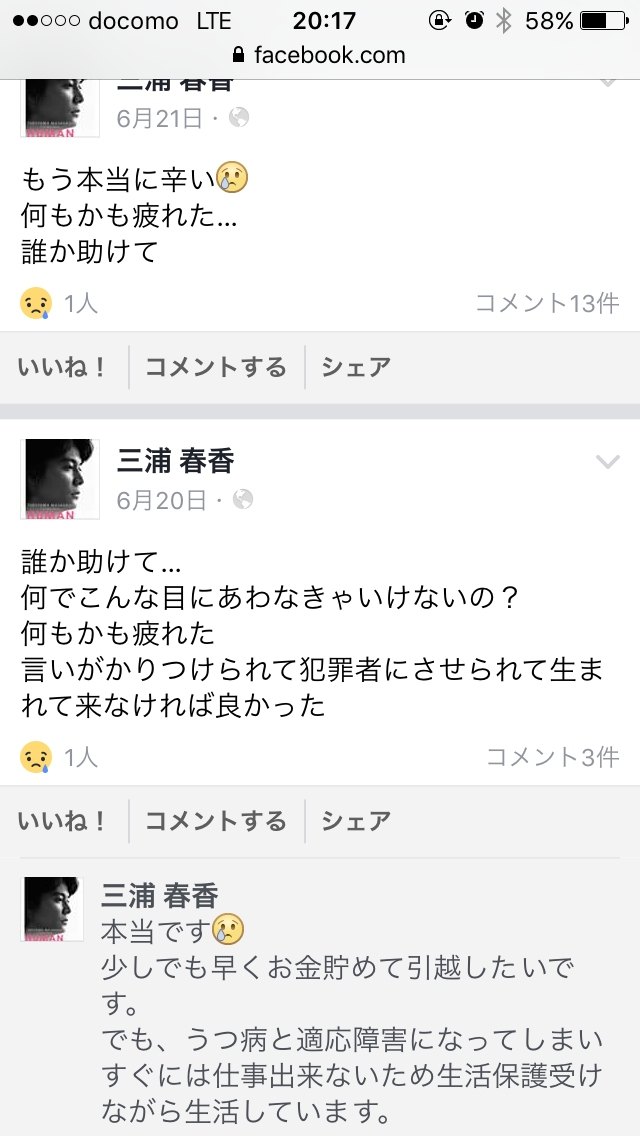Open the コメント13件 comments link
640x1136 pixels.
tap(547, 303)
